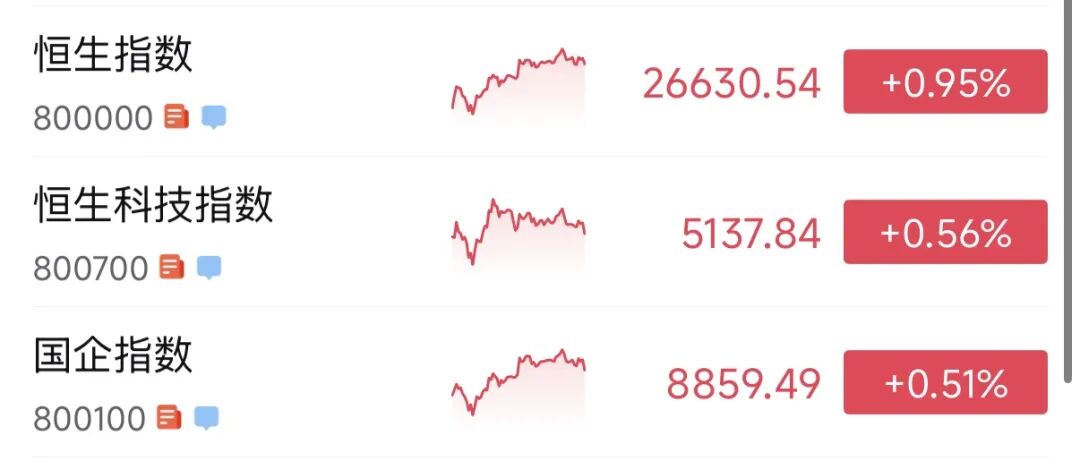Viewport: 1080px width, 470px height.
Task: Tap the +0.51% change button
Action: [x=945, y=383]
